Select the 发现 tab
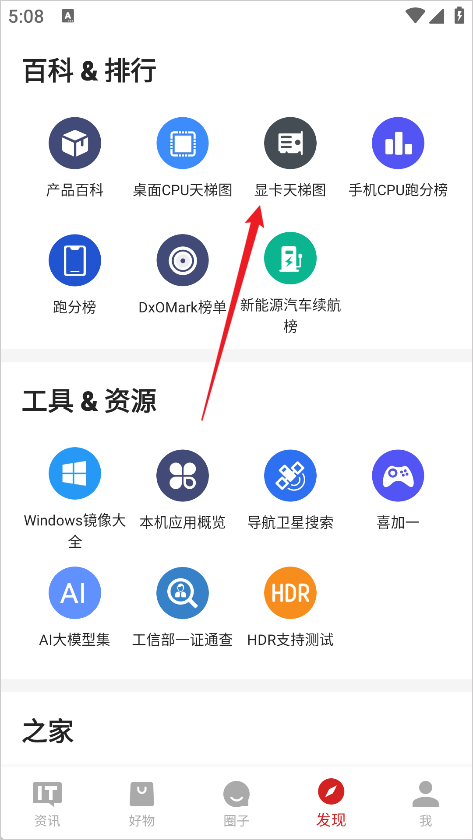This screenshot has width=473, height=840. tap(331, 802)
